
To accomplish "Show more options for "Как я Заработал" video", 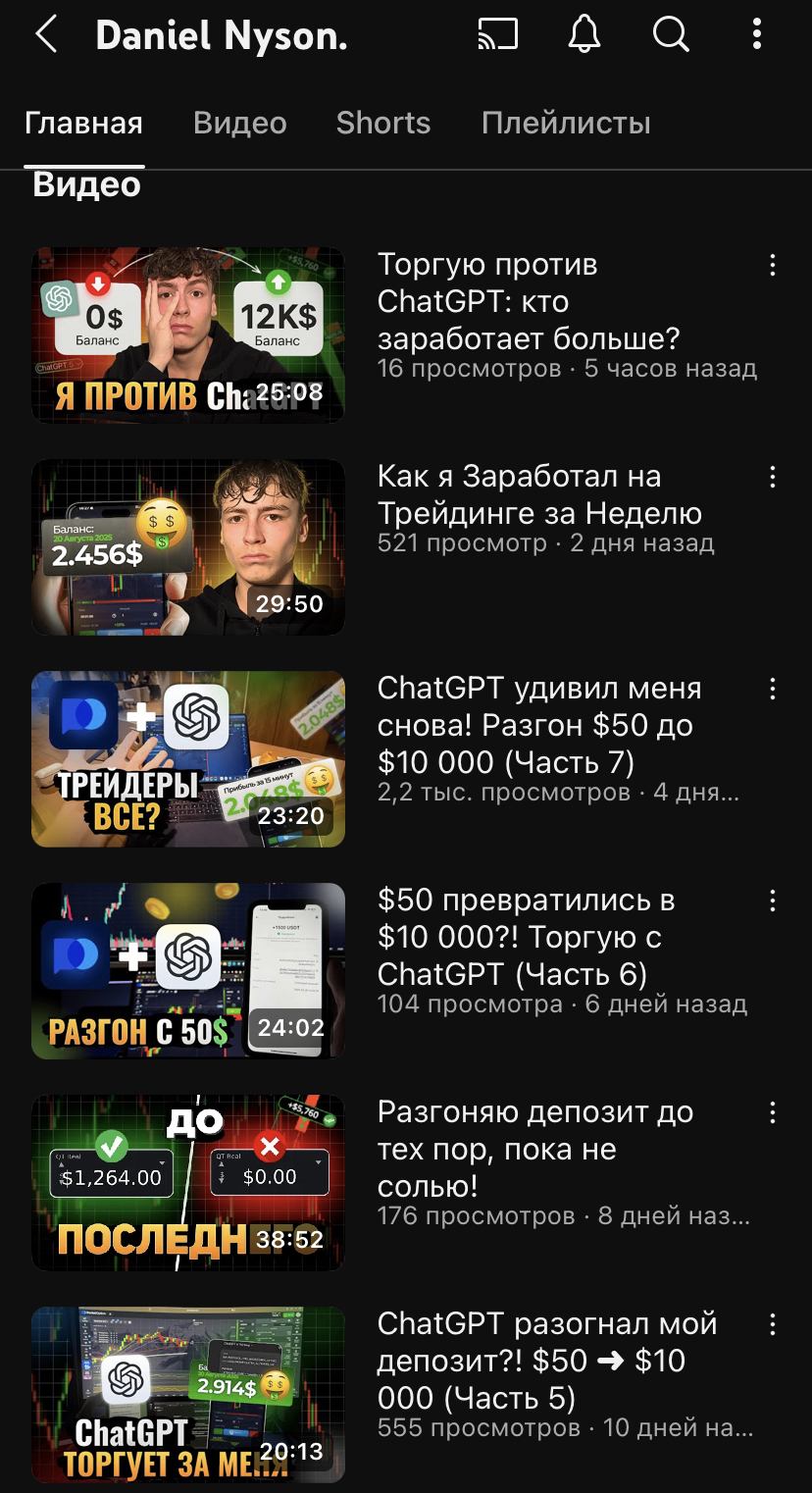I will (x=773, y=477).
